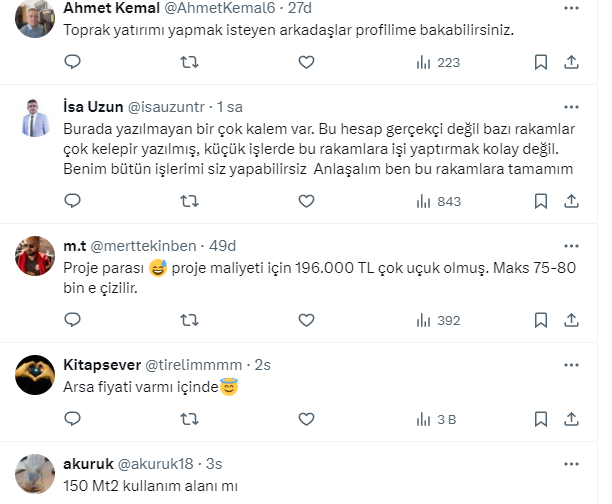Reply to İsa Uzun's tweet
Viewport: 612px width, 504px height.
[72, 201]
